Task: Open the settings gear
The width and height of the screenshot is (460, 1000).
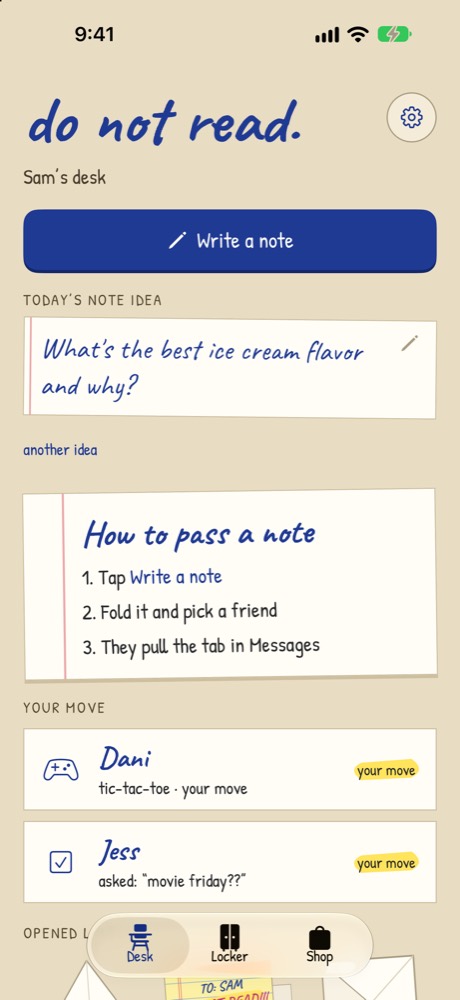Action: 412,117
